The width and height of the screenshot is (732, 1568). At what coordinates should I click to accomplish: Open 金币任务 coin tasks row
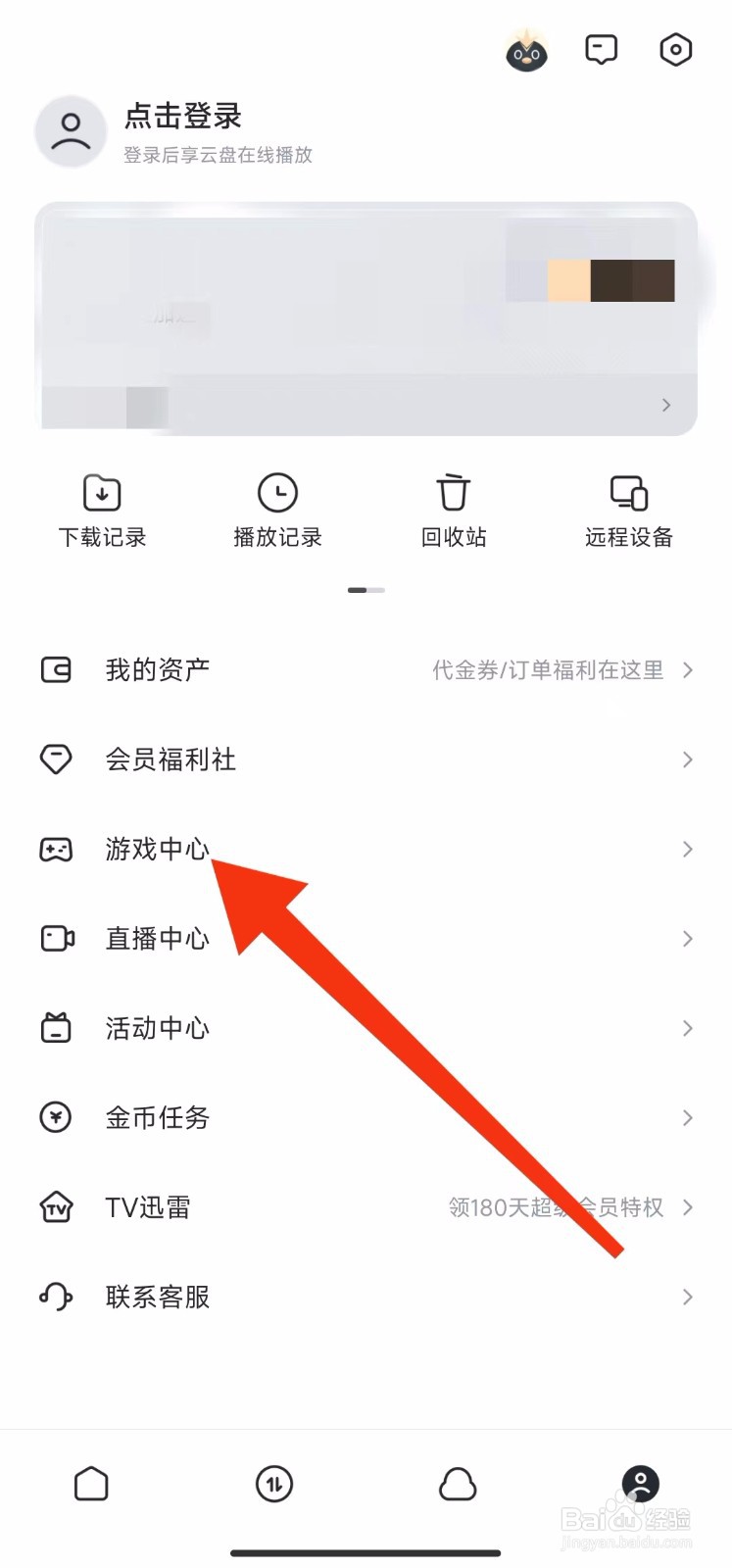tap(156, 1117)
